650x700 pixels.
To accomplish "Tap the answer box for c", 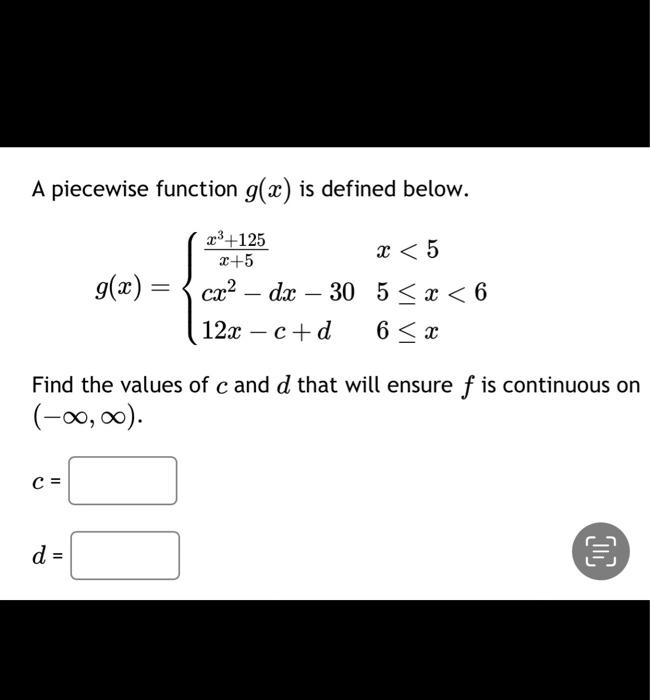I will click(123, 481).
